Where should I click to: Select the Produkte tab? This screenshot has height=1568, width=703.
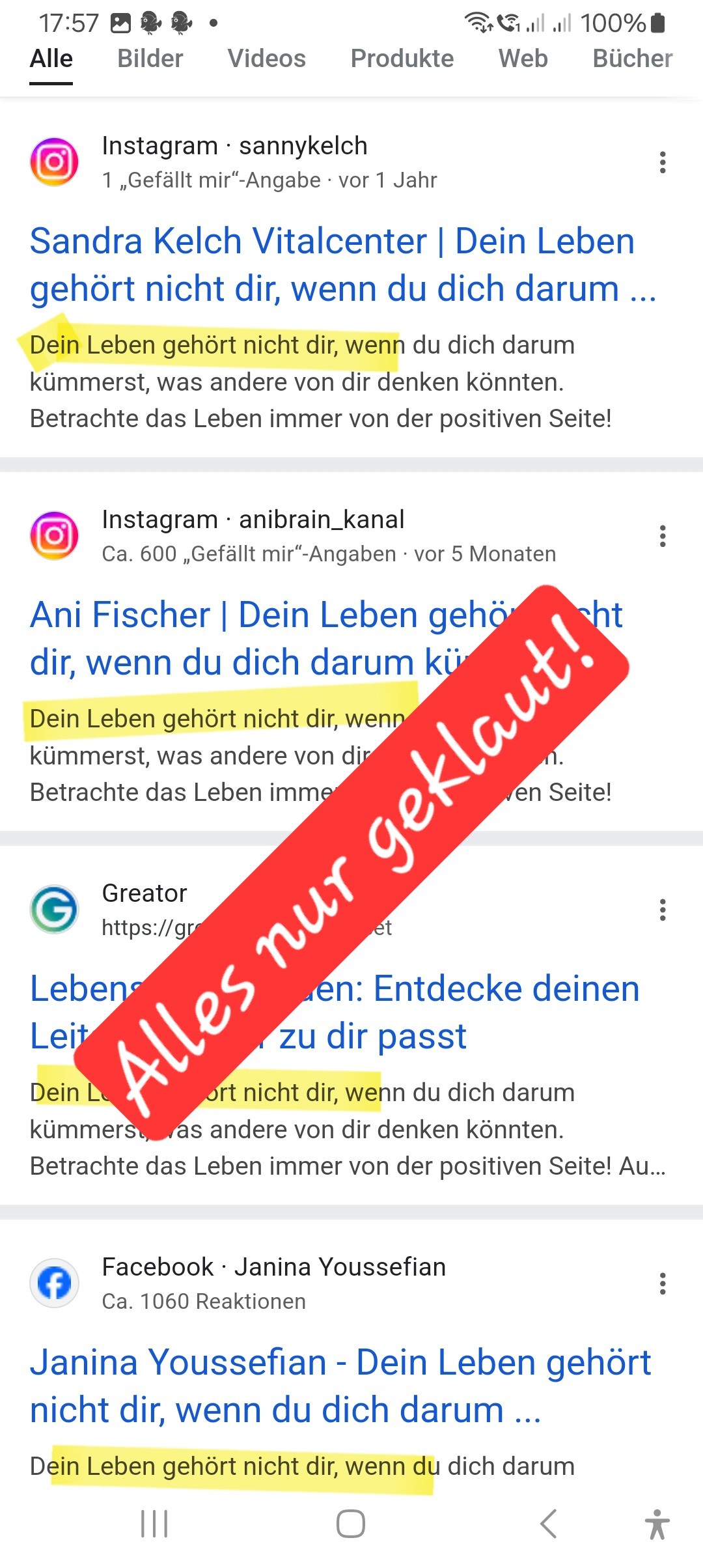coord(402,59)
